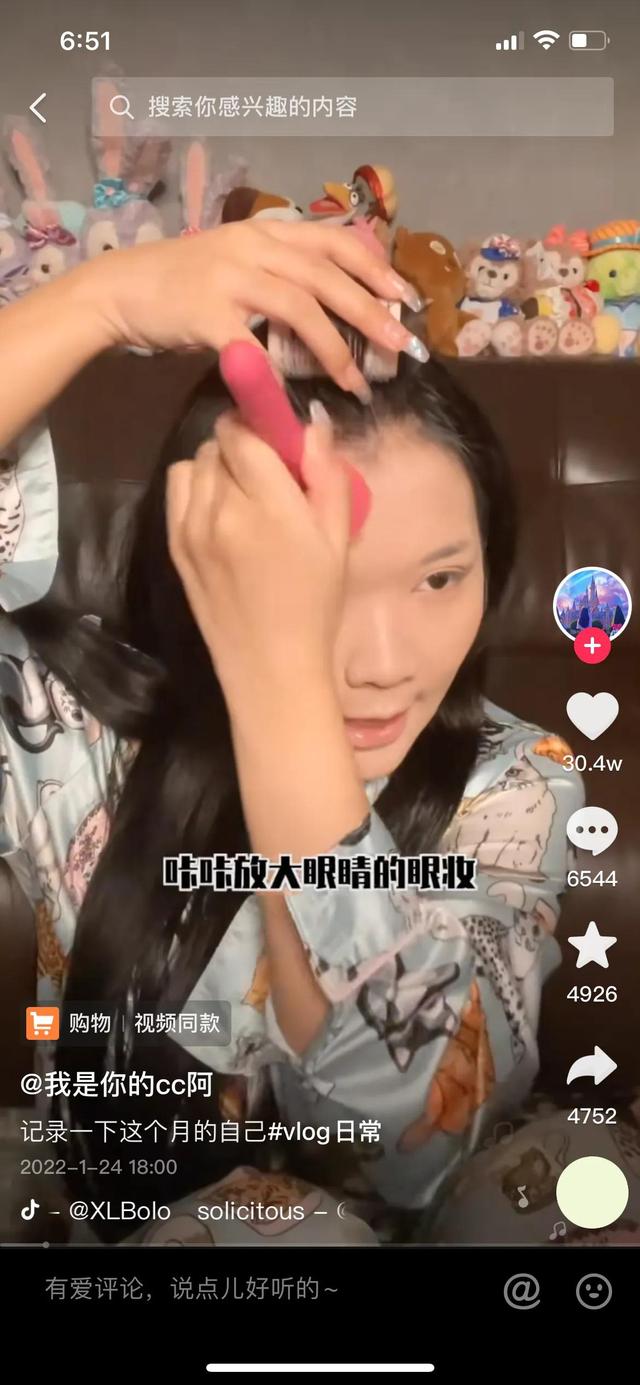Open the search box at the top
The image size is (640, 1385).
(x=352, y=107)
